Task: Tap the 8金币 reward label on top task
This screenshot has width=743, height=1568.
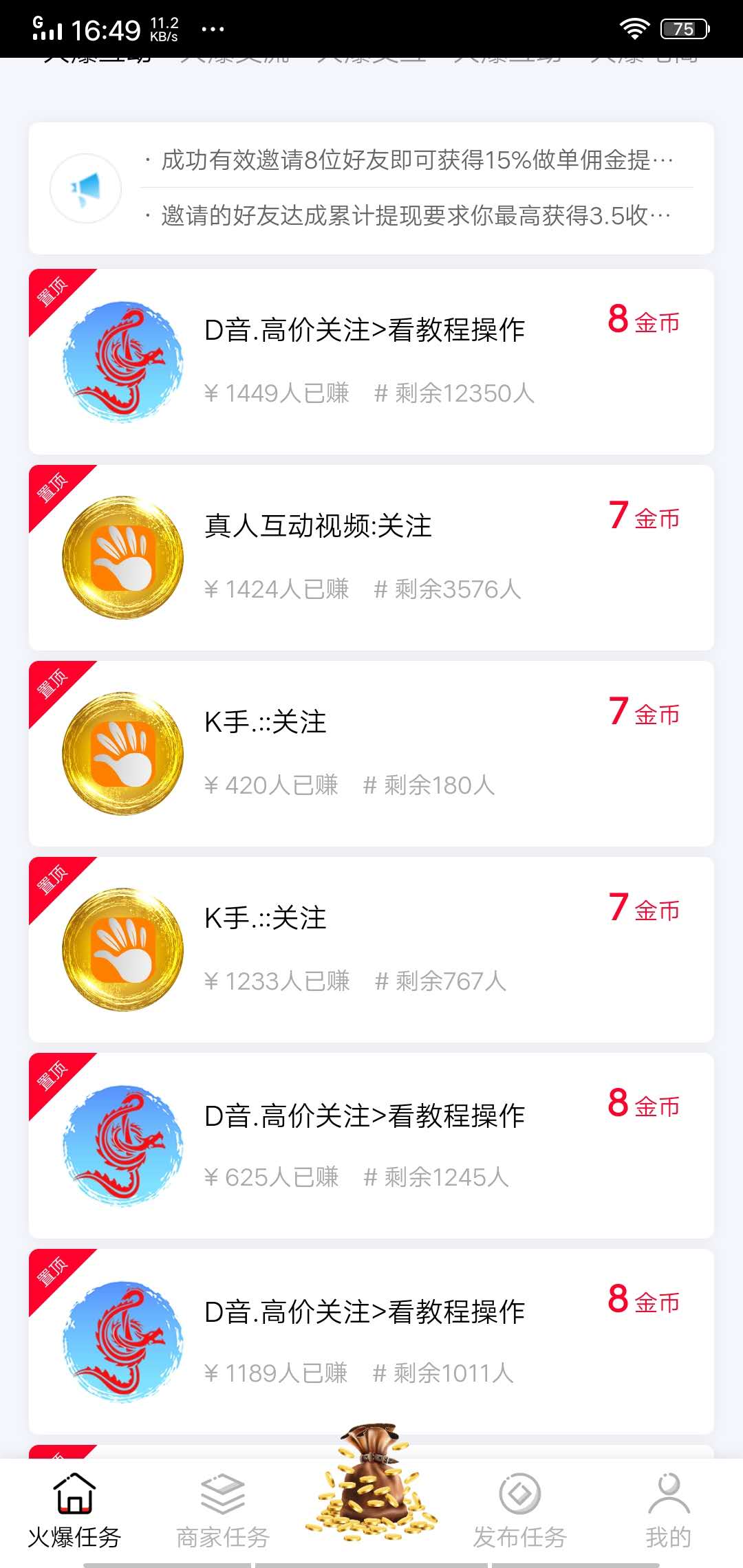Action: 643,320
